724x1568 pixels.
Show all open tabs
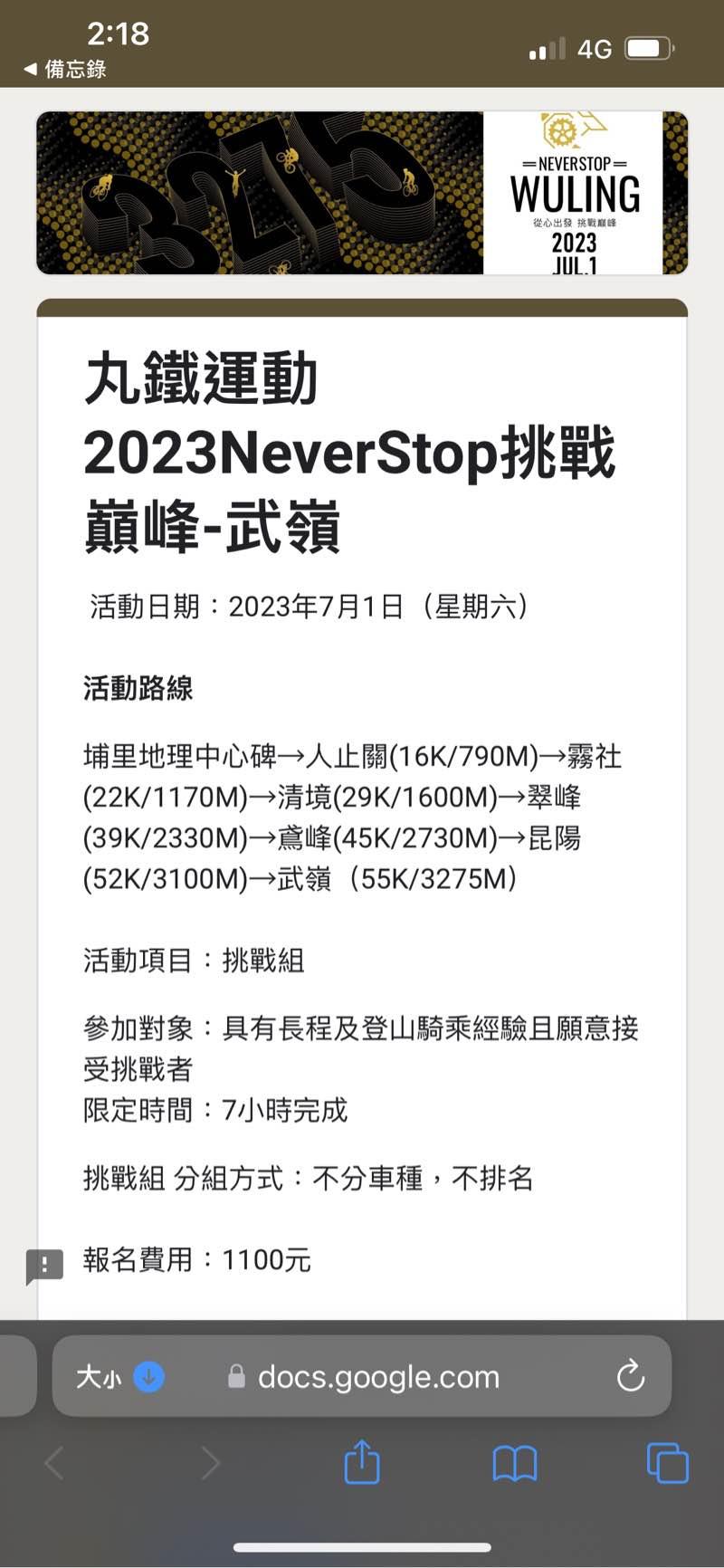coord(668,1462)
